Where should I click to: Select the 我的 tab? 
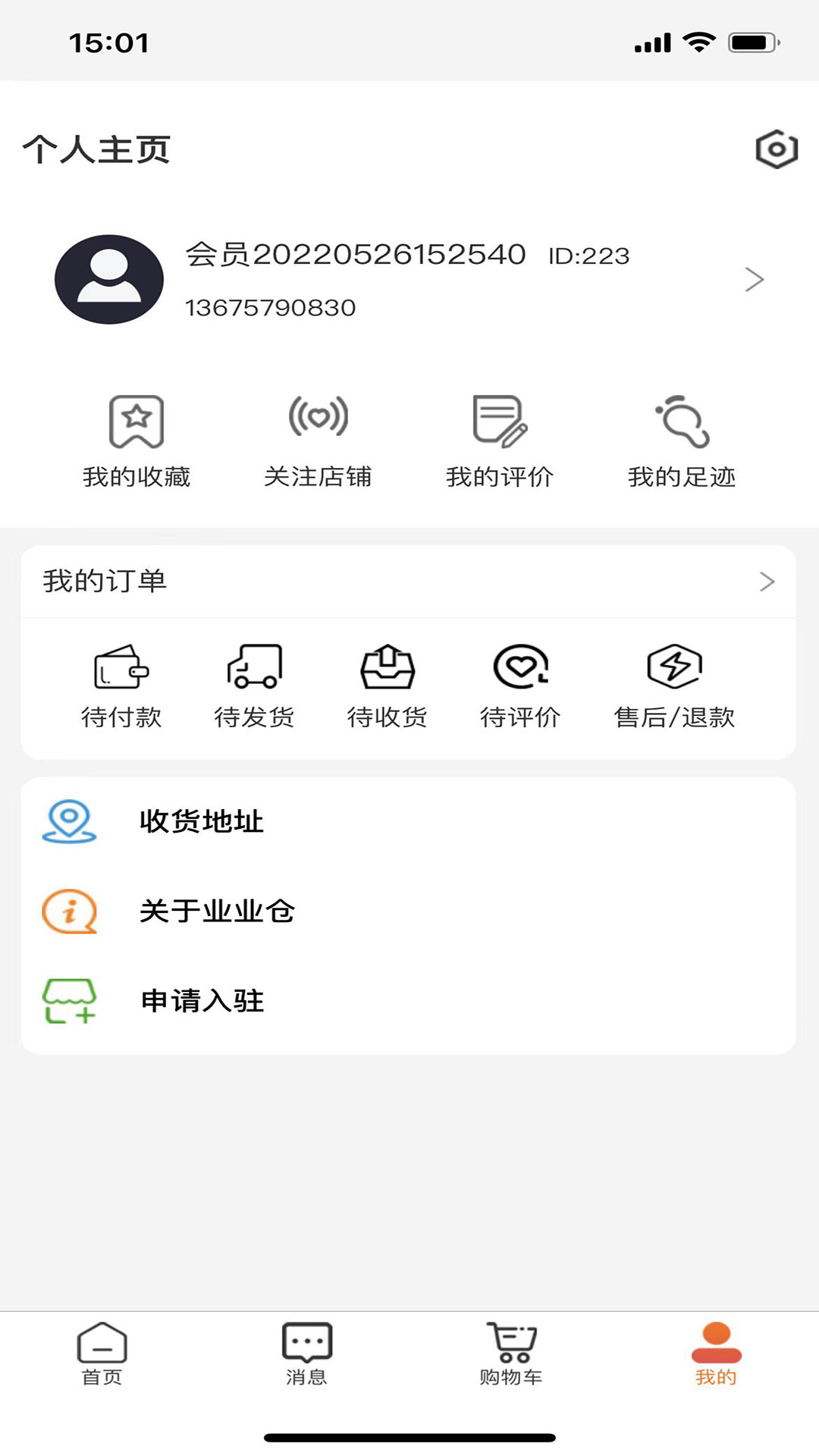click(x=716, y=1354)
